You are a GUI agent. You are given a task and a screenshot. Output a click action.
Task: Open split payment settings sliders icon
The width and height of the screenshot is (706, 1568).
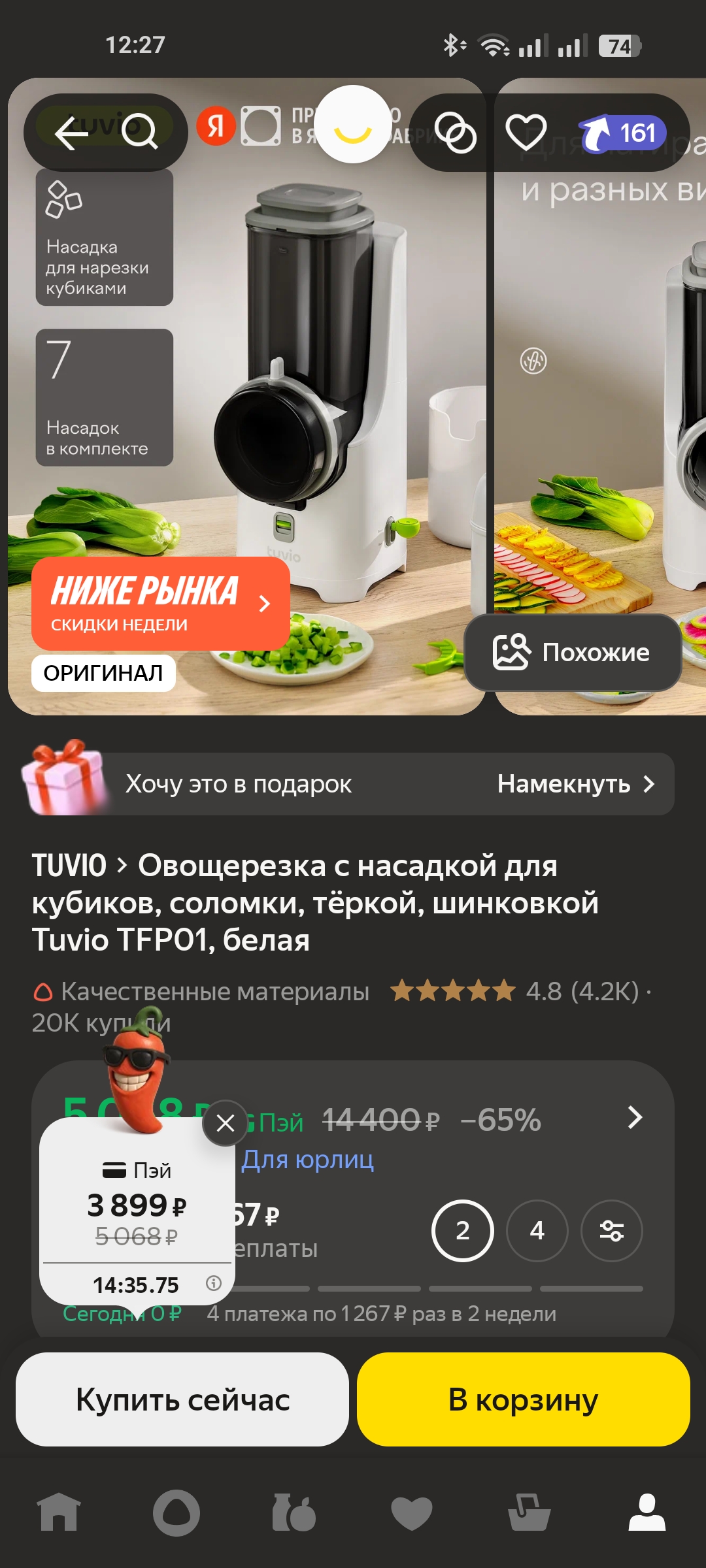tap(611, 1231)
